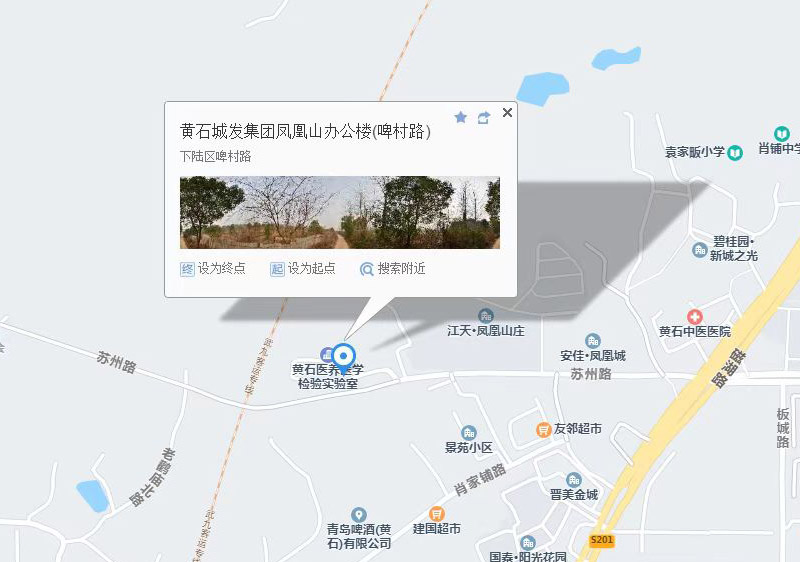This screenshot has width=800, height=562.
Task: Share this location
Action: [483, 117]
